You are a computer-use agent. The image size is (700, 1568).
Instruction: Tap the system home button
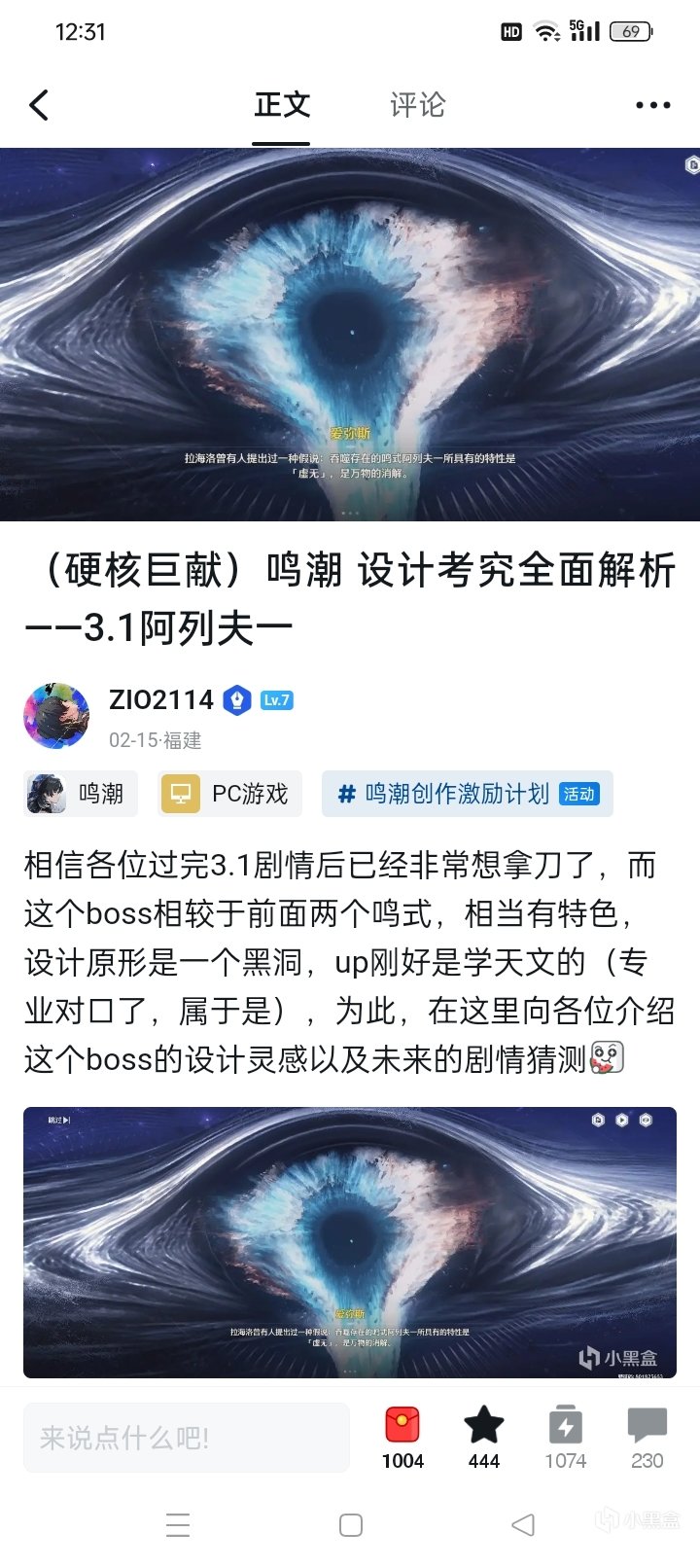point(351,1524)
